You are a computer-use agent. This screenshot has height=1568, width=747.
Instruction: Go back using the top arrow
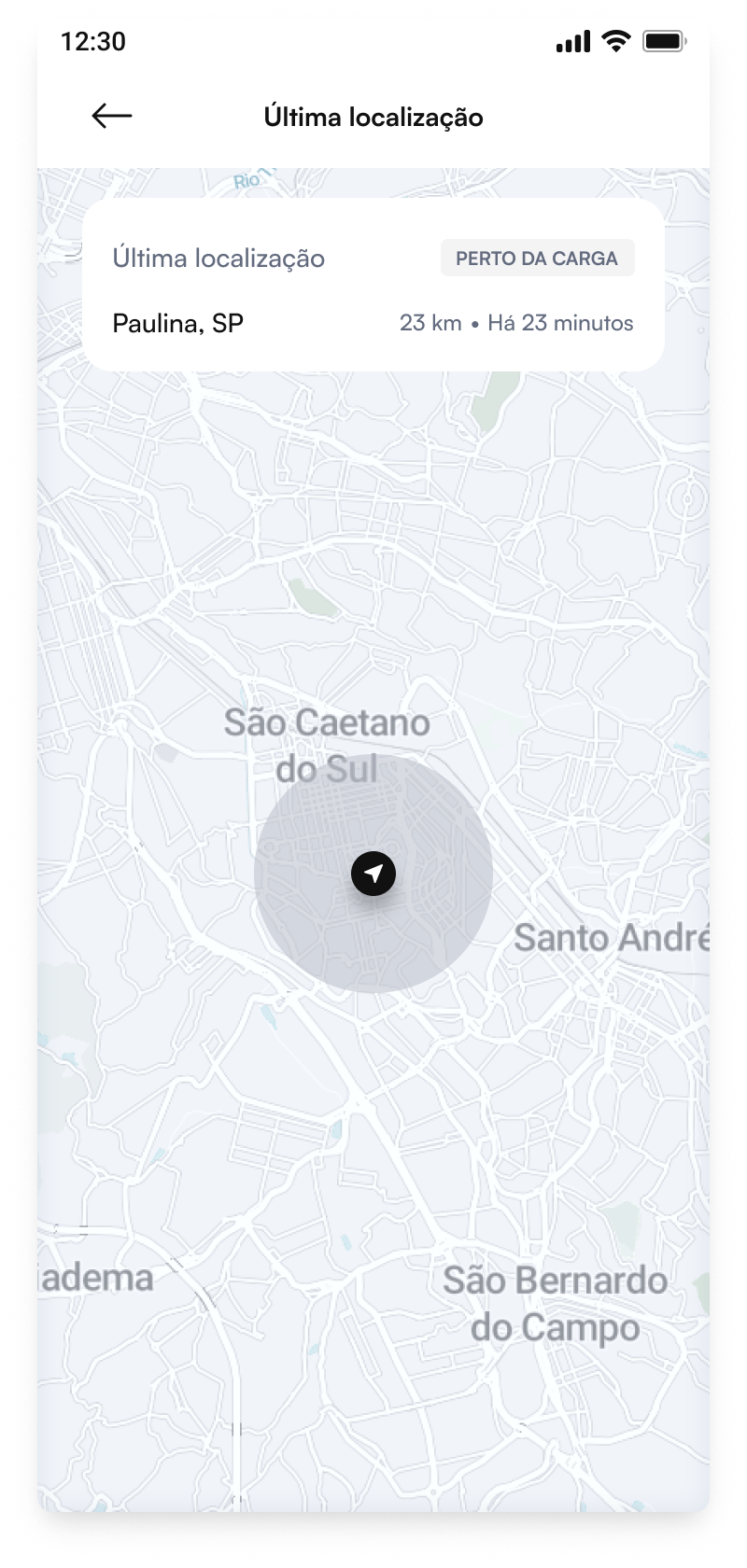point(112,116)
